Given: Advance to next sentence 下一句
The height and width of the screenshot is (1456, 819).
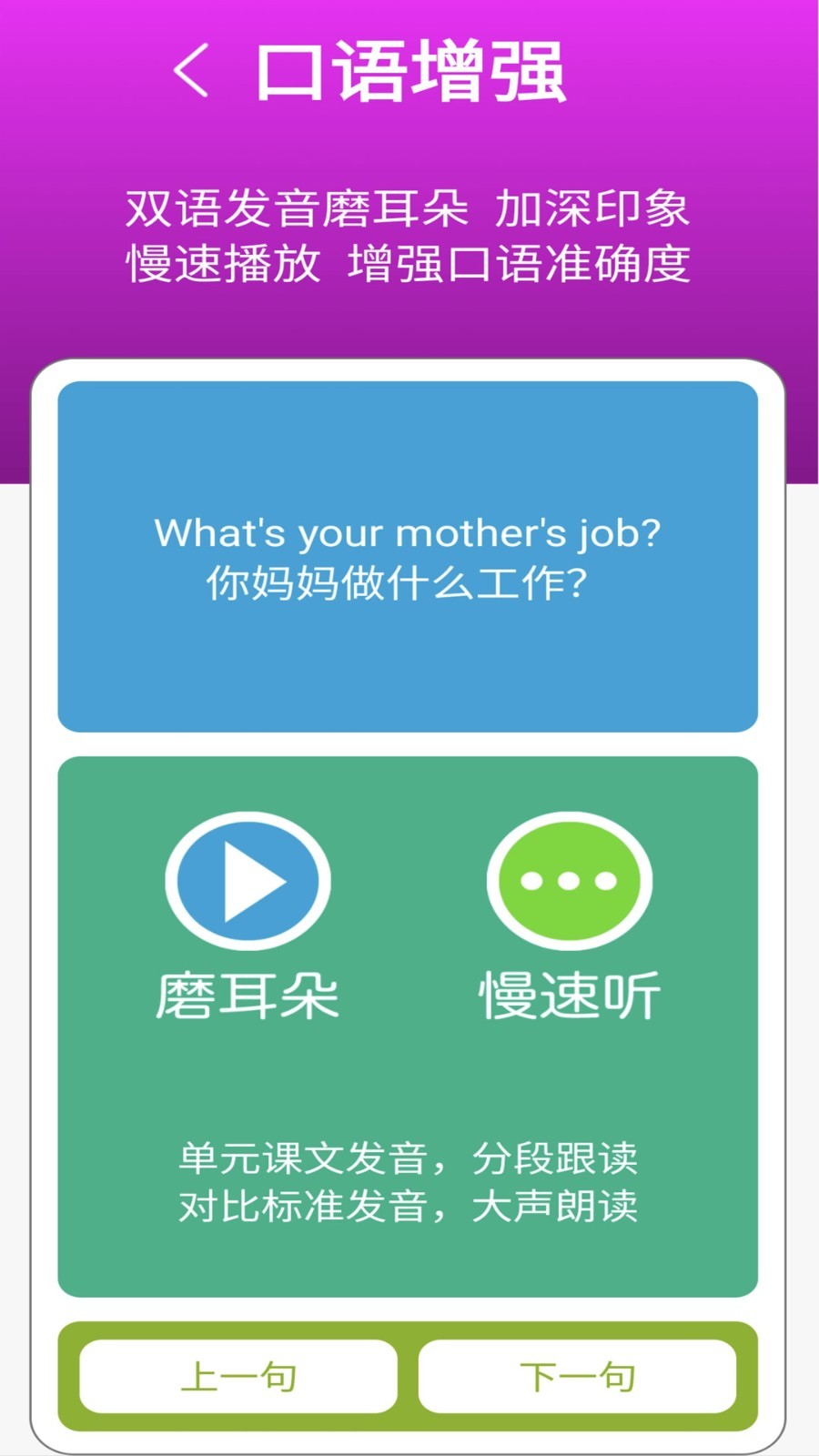Looking at the screenshot, I should coord(577,1376).
